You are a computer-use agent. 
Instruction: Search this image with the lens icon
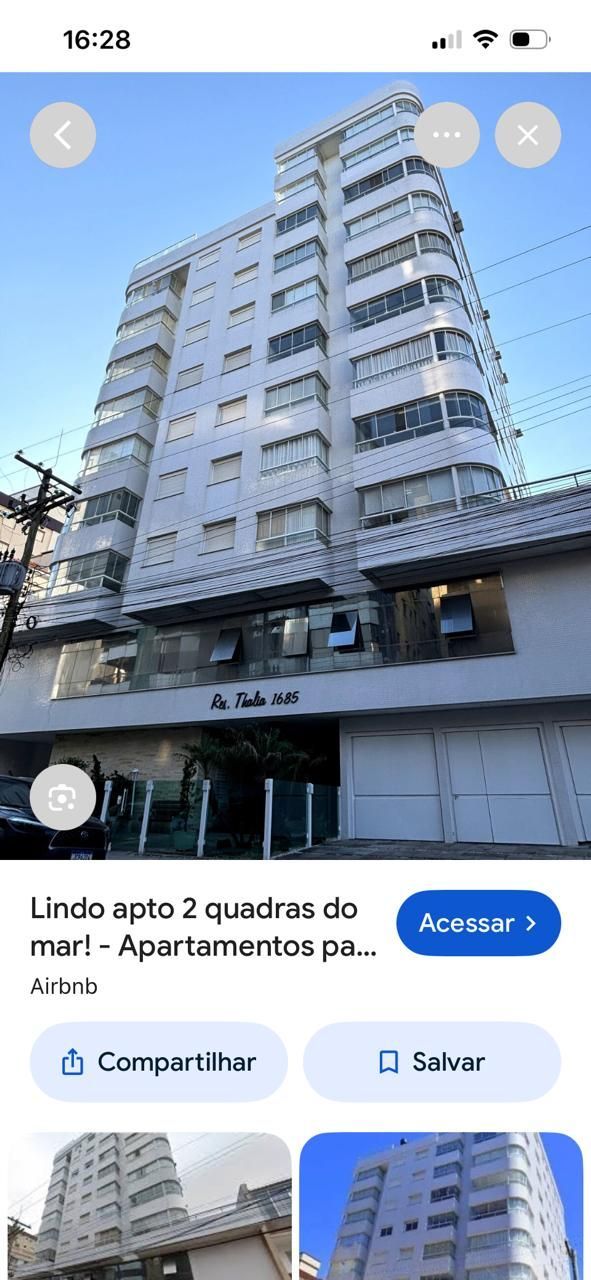pyautogui.click(x=63, y=797)
